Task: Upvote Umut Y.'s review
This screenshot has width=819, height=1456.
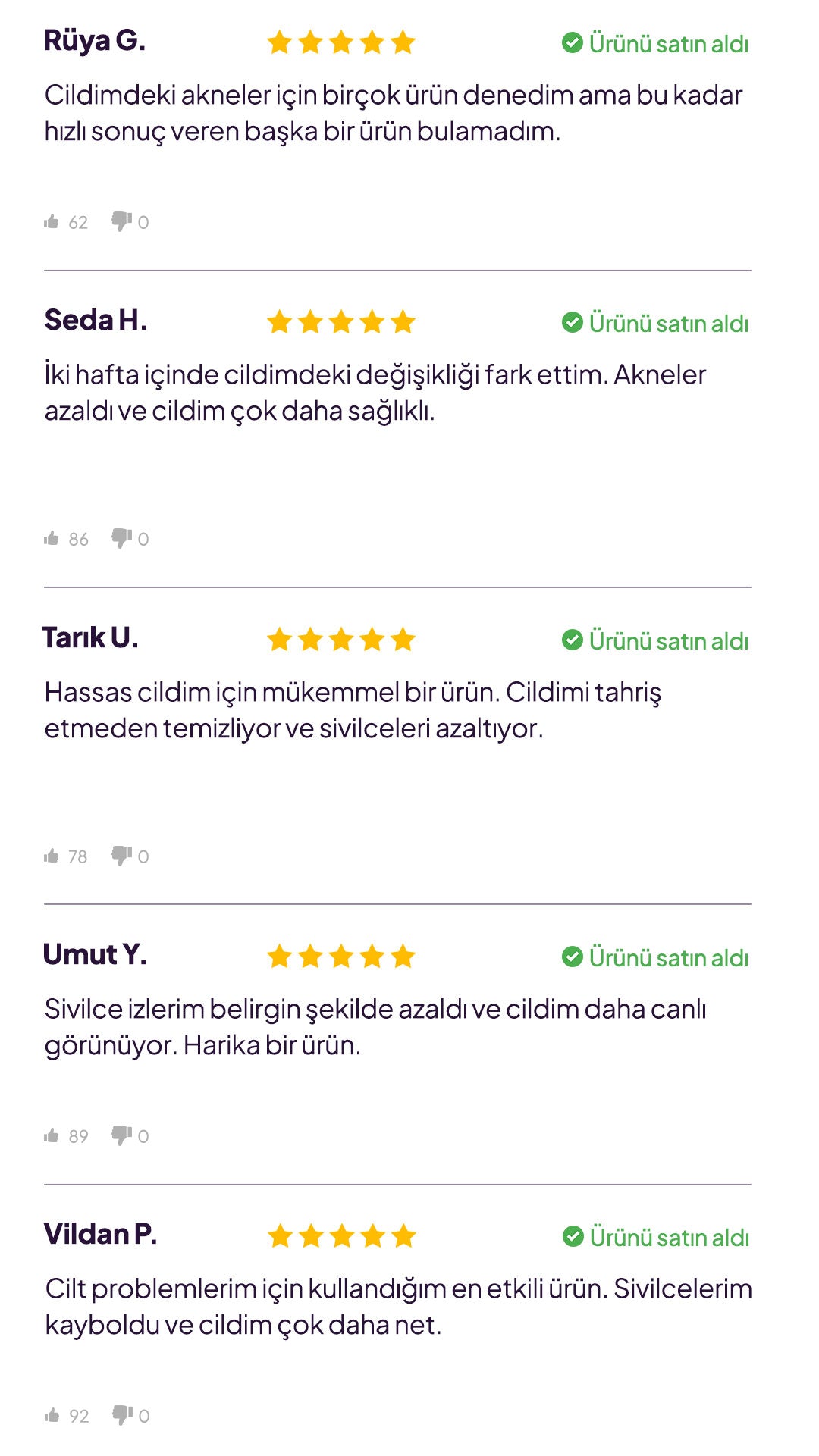Action: coord(52,1135)
